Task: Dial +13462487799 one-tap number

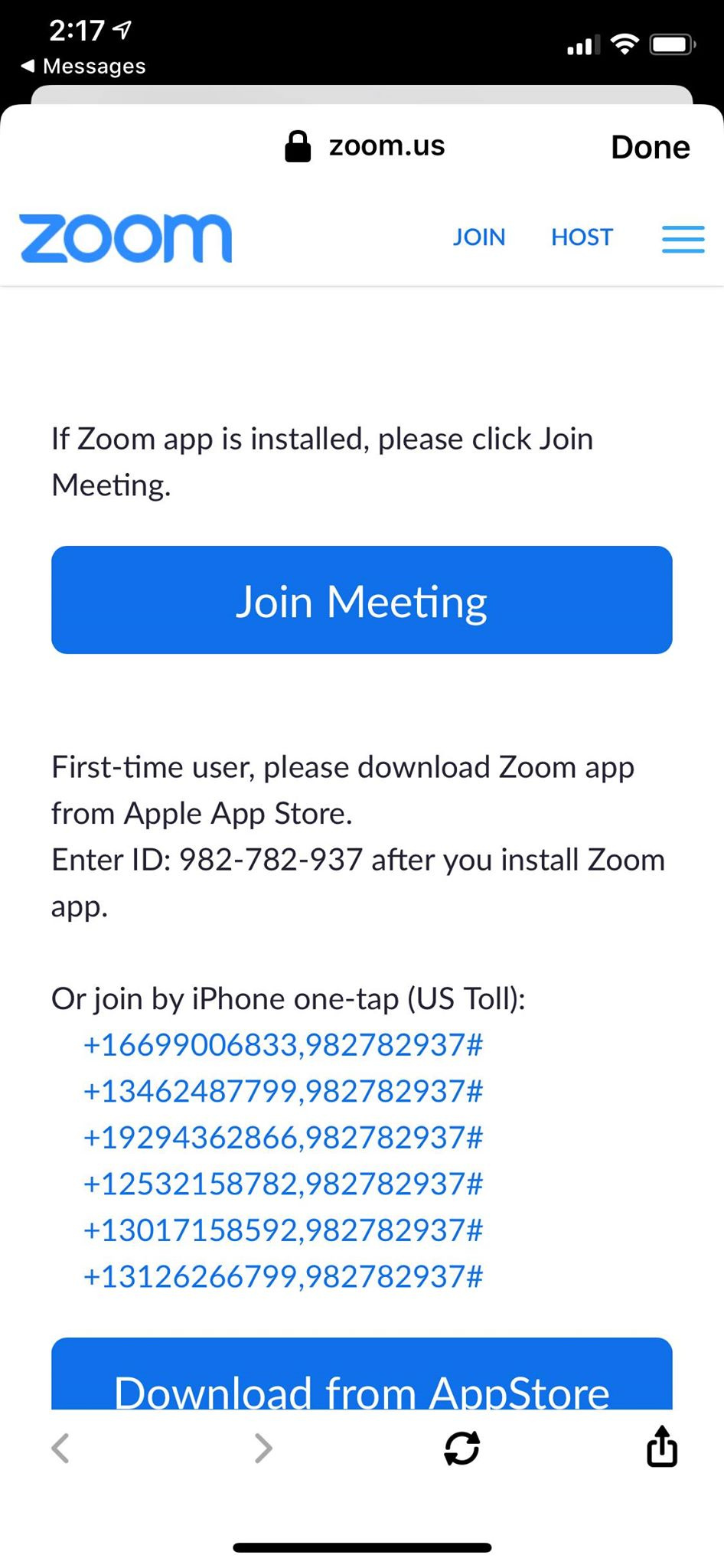Action: click(283, 1091)
